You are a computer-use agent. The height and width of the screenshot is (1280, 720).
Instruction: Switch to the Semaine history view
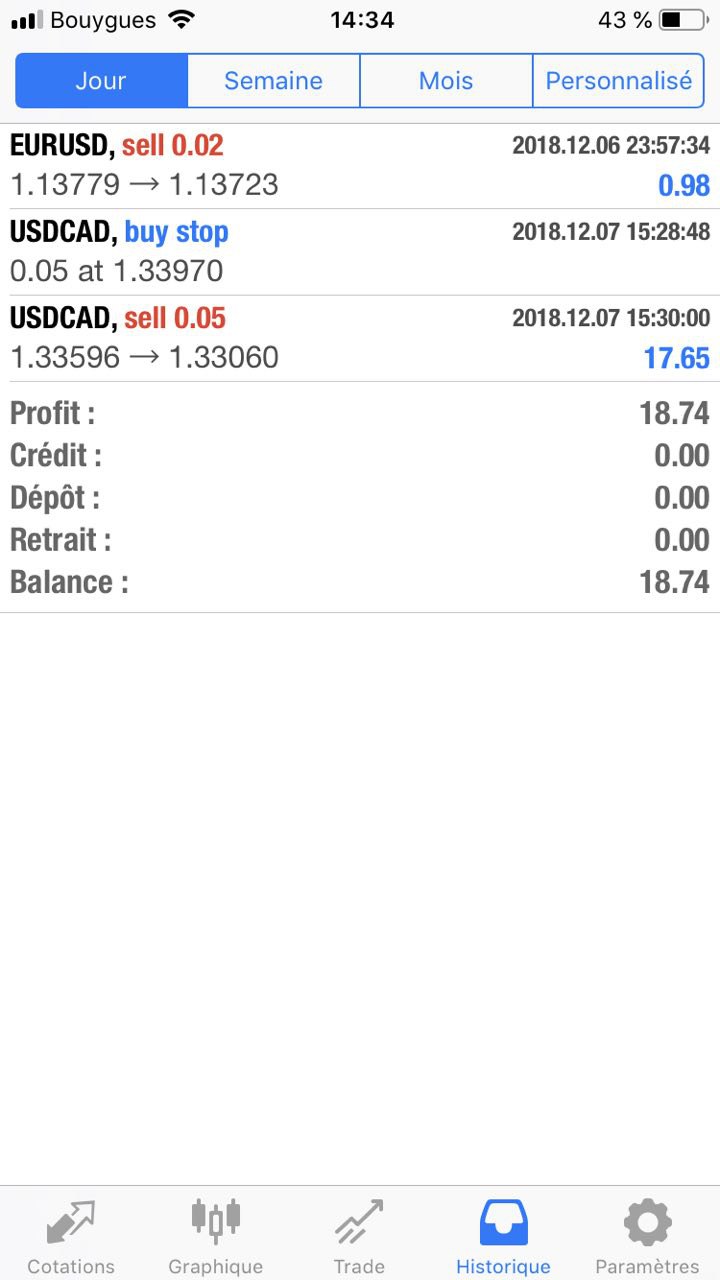(x=273, y=81)
